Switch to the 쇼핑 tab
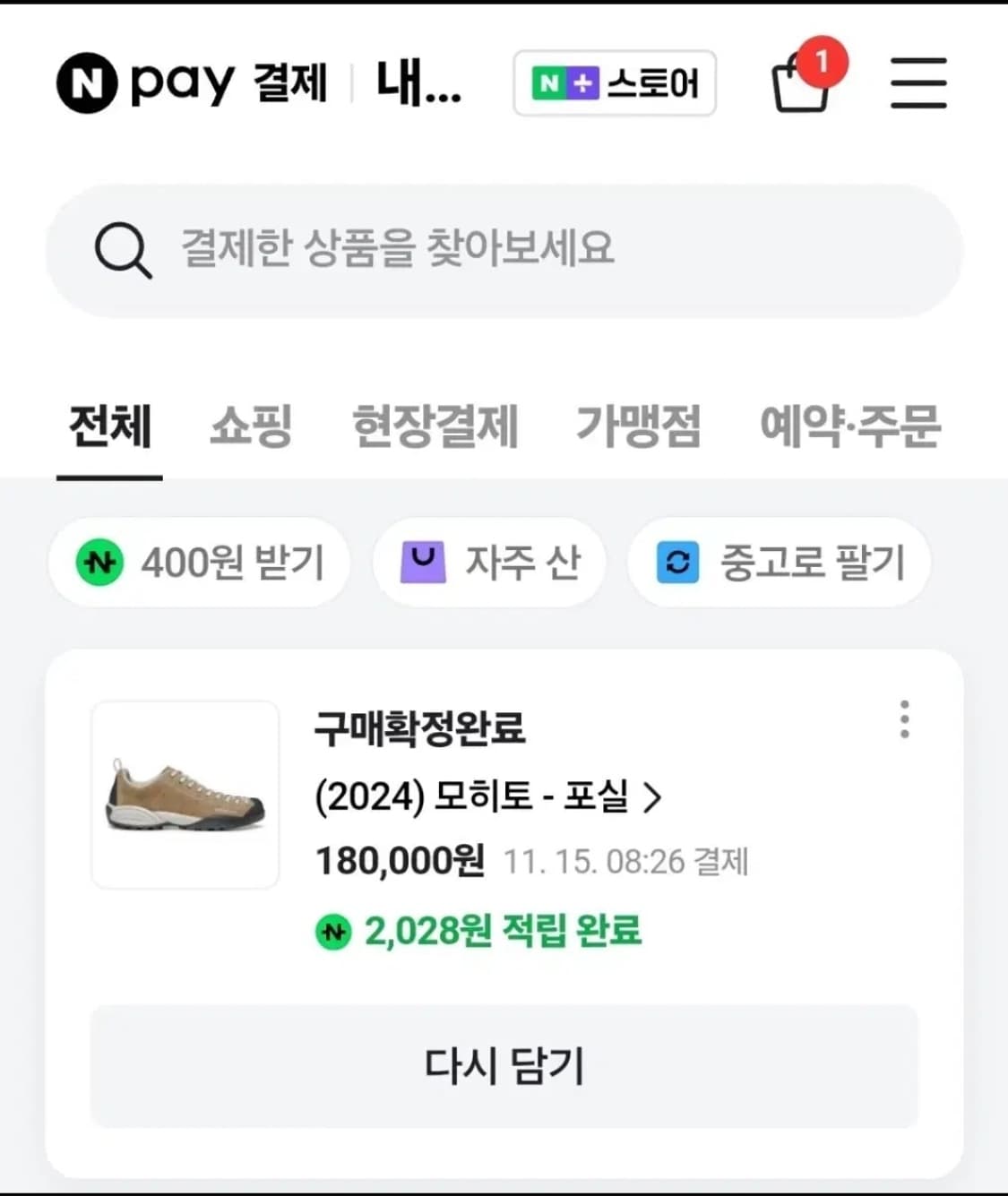The image size is (1008, 1196). tap(252, 428)
